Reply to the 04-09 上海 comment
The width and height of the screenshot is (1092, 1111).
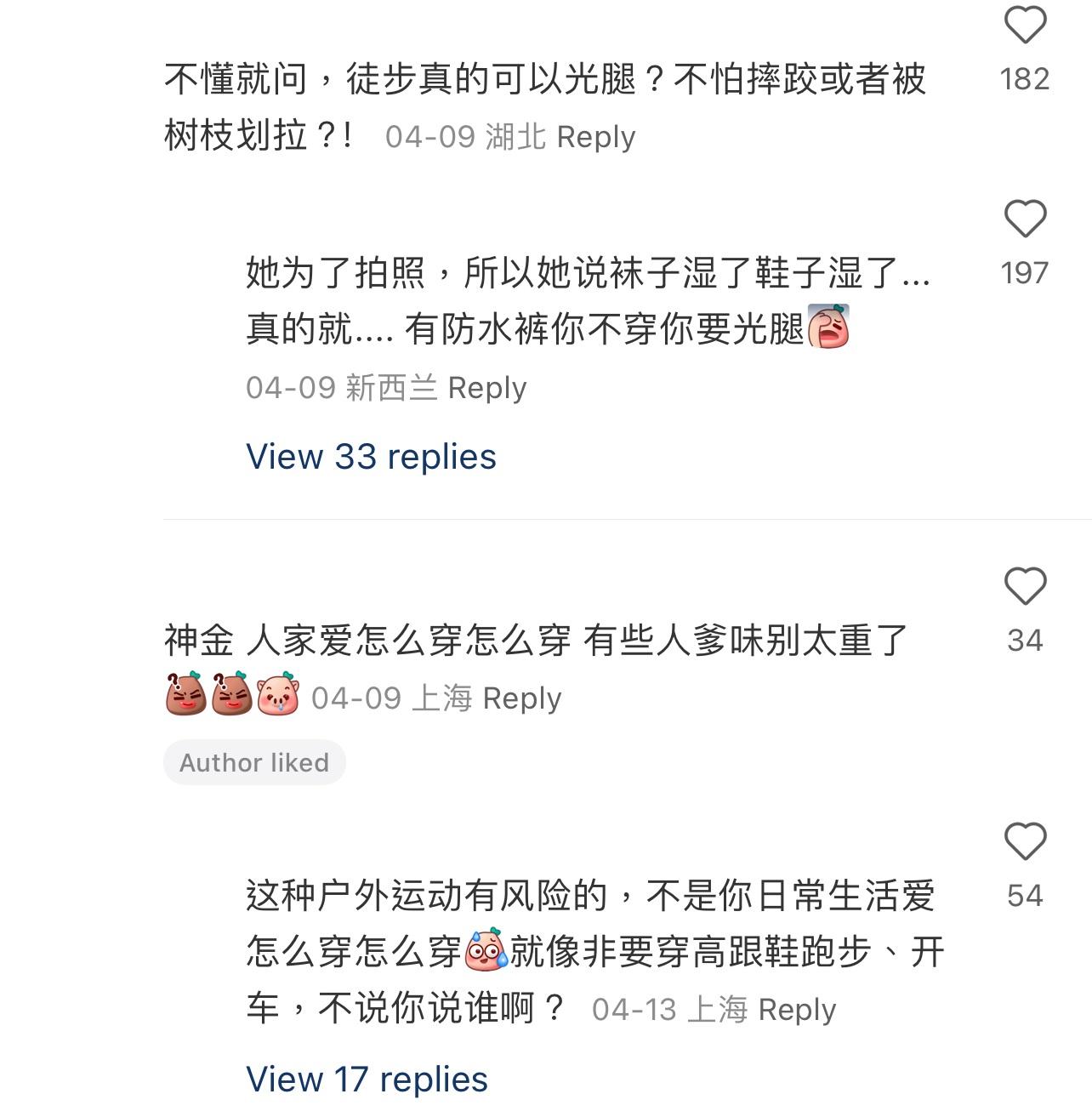point(522,698)
